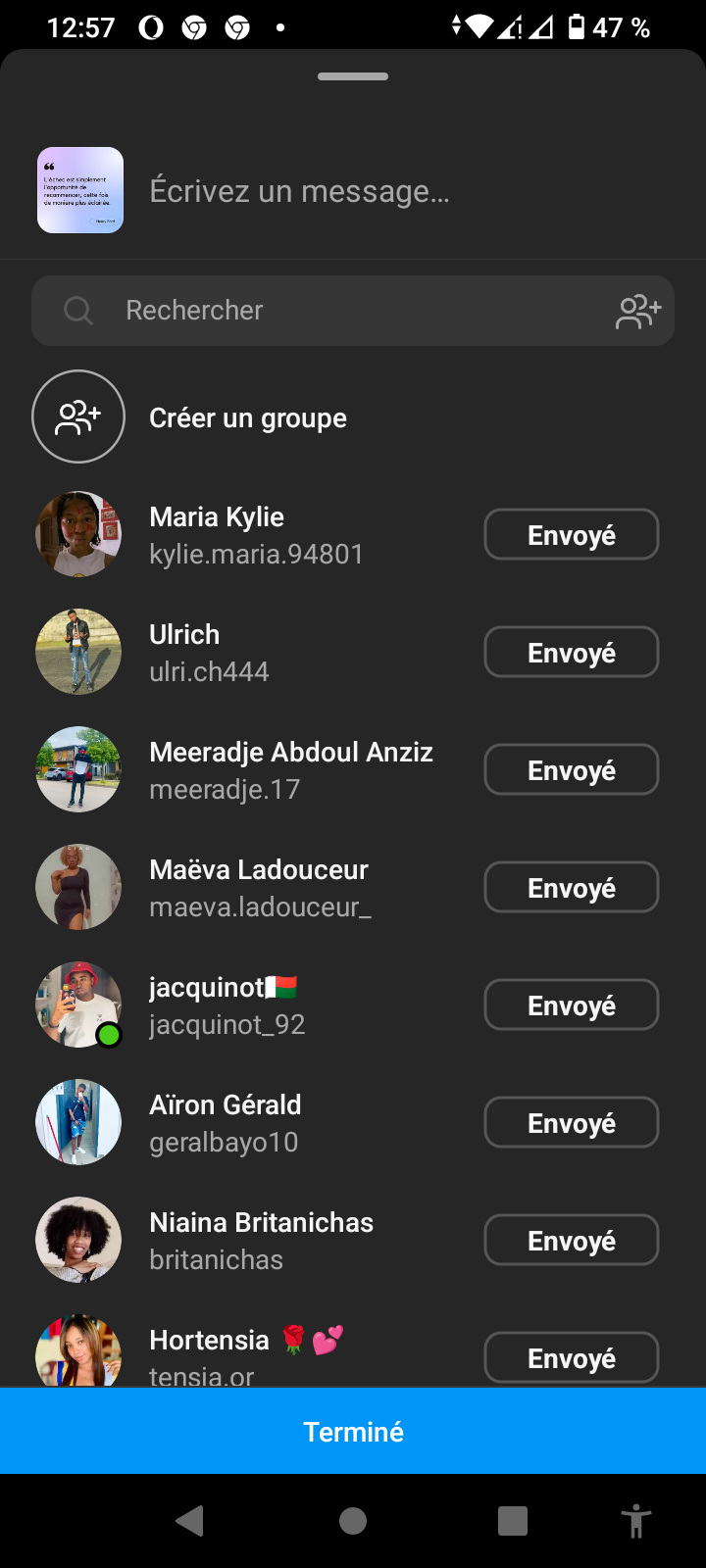Tap Envoyé button next to Ulrich
The height and width of the screenshot is (1568, 706).
click(572, 653)
